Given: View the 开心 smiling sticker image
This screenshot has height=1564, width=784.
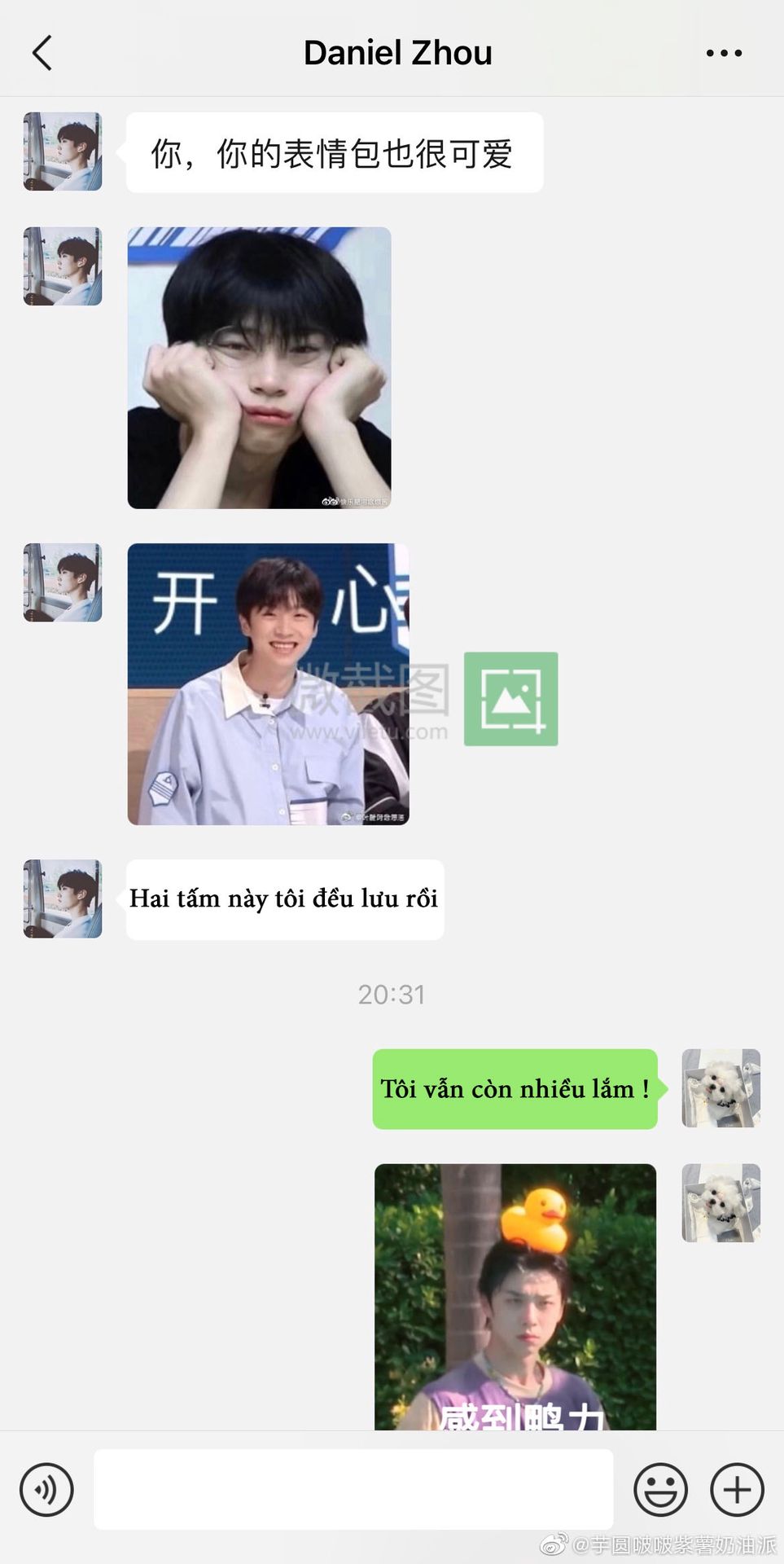Looking at the screenshot, I should (x=268, y=683).
